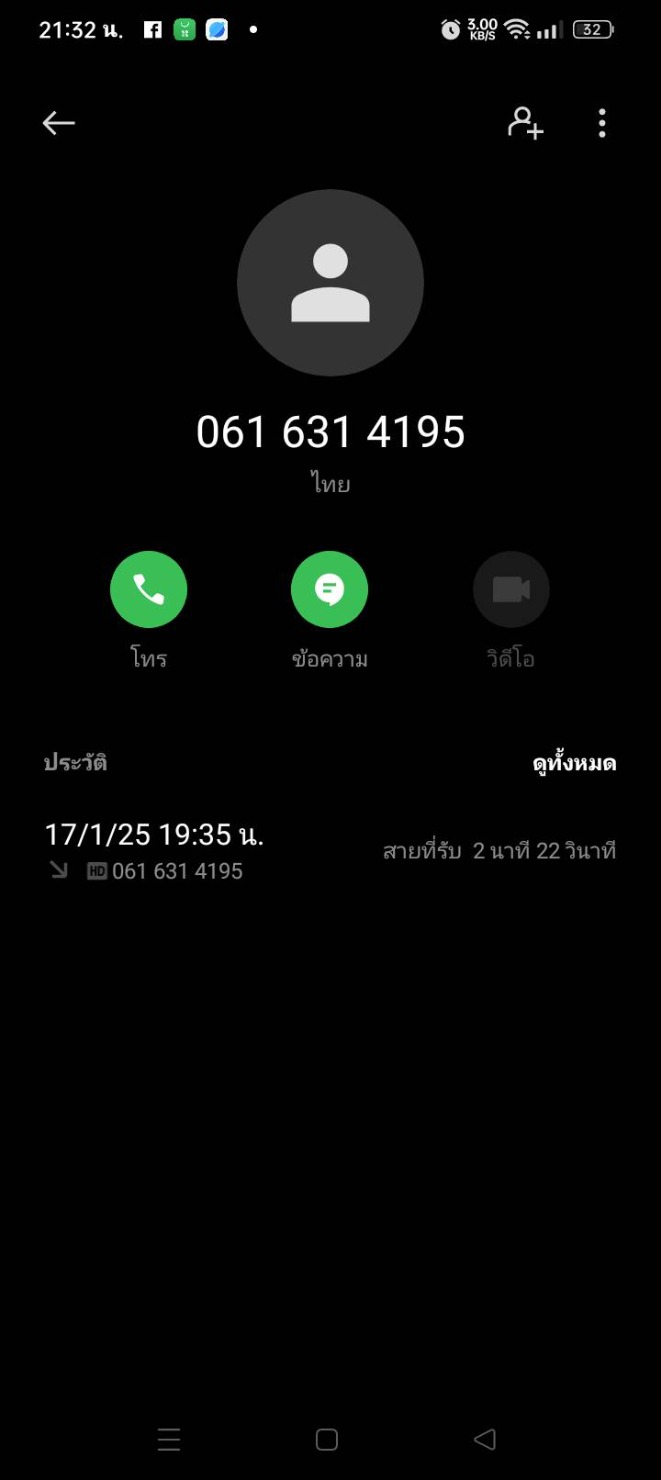Send a message via the ข้อความ button
This screenshot has width=661, height=1480.
330,590
